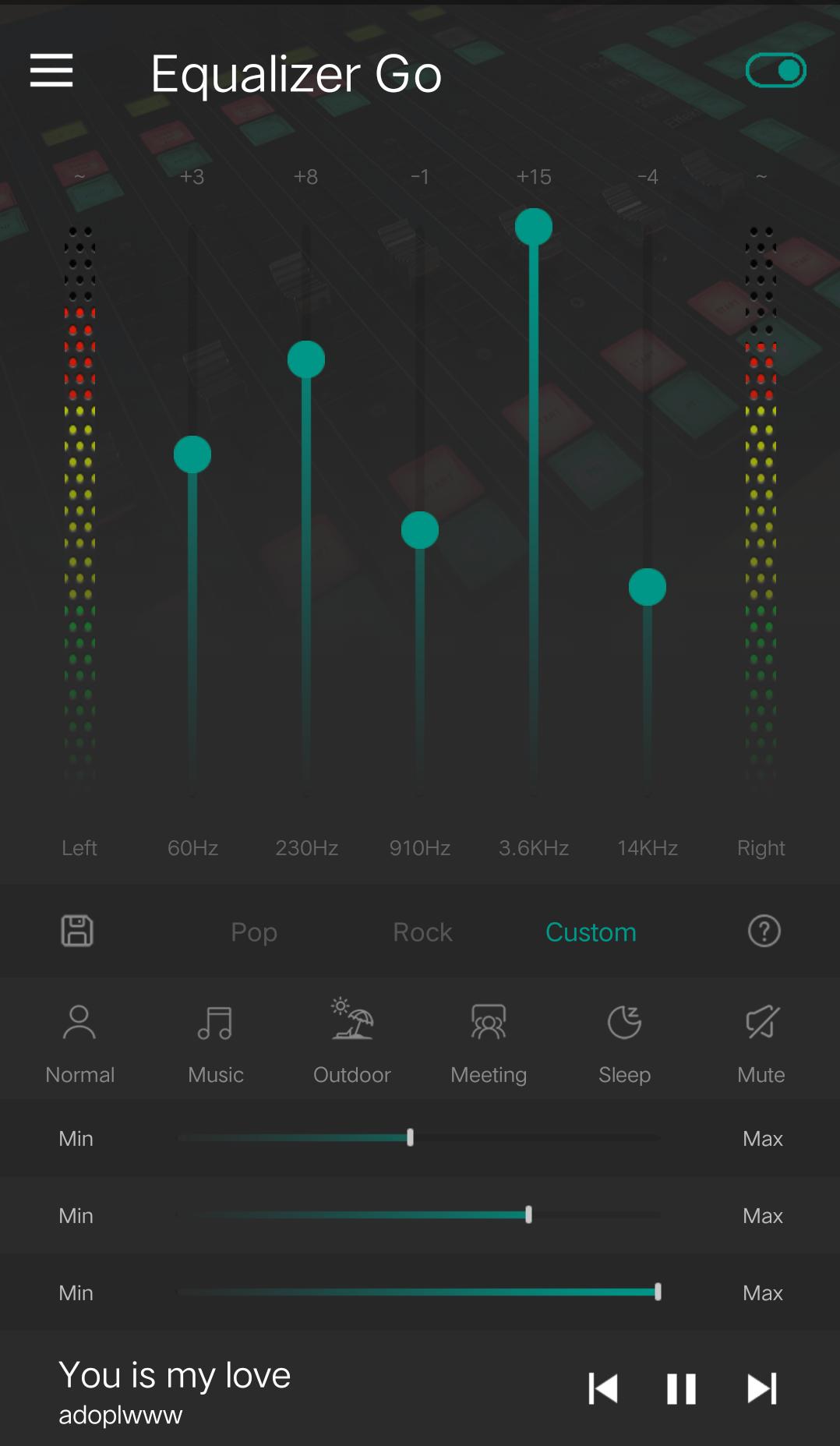This screenshot has width=840, height=1446.
Task: Save the current preset with the disk icon
Action: tap(77, 931)
